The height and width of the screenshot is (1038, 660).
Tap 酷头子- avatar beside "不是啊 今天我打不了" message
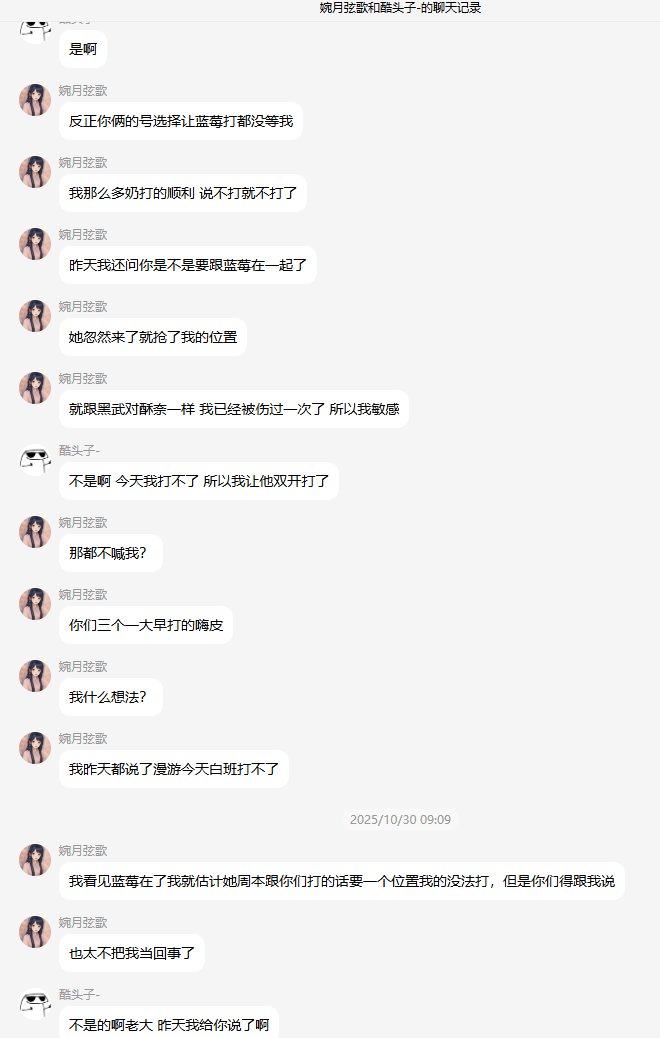[x=35, y=460]
